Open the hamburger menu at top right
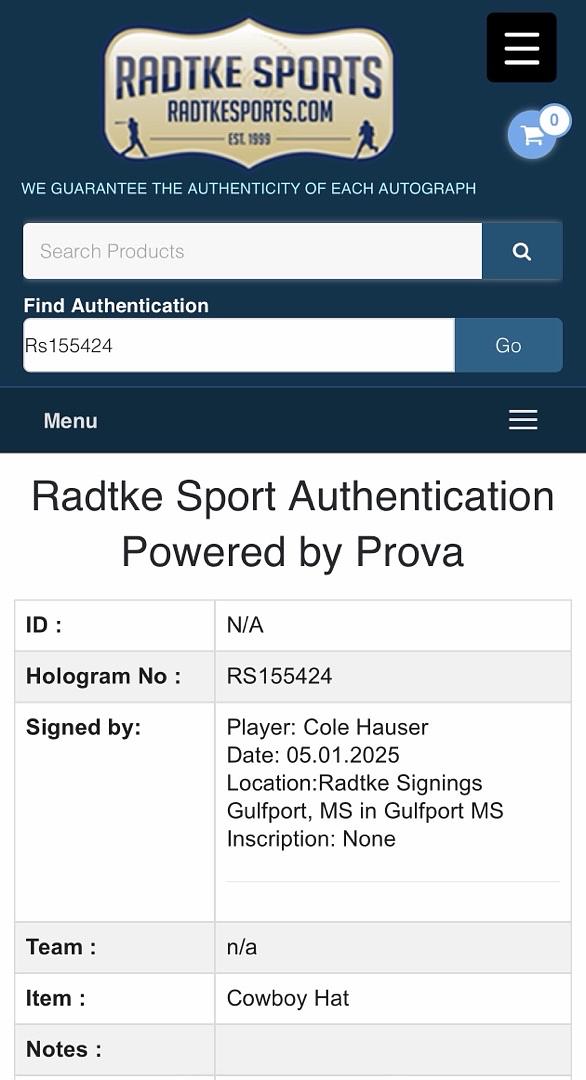Viewport: 586px width, 1080px height. pos(521,48)
